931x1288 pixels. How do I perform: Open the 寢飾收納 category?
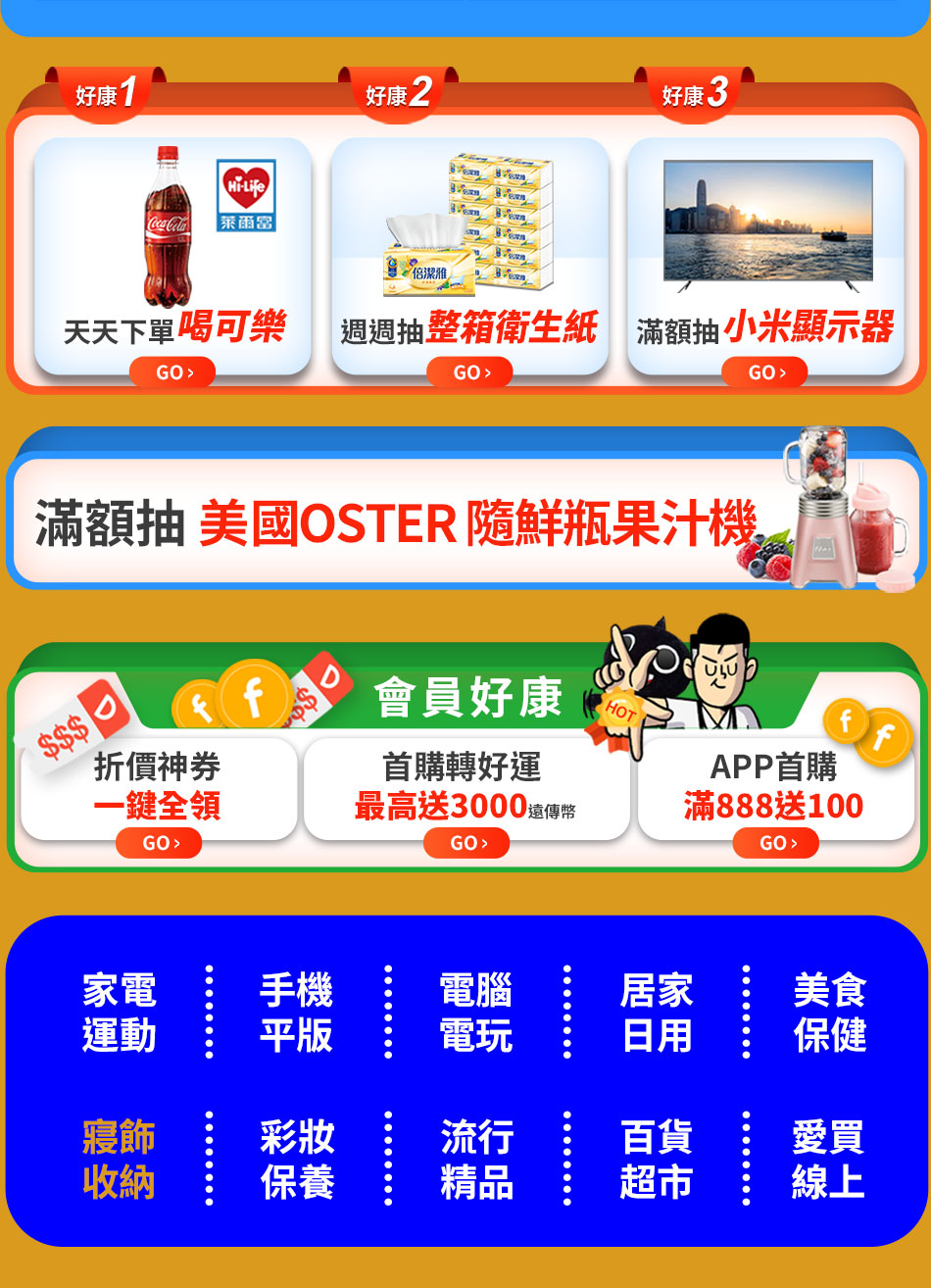point(120,1160)
